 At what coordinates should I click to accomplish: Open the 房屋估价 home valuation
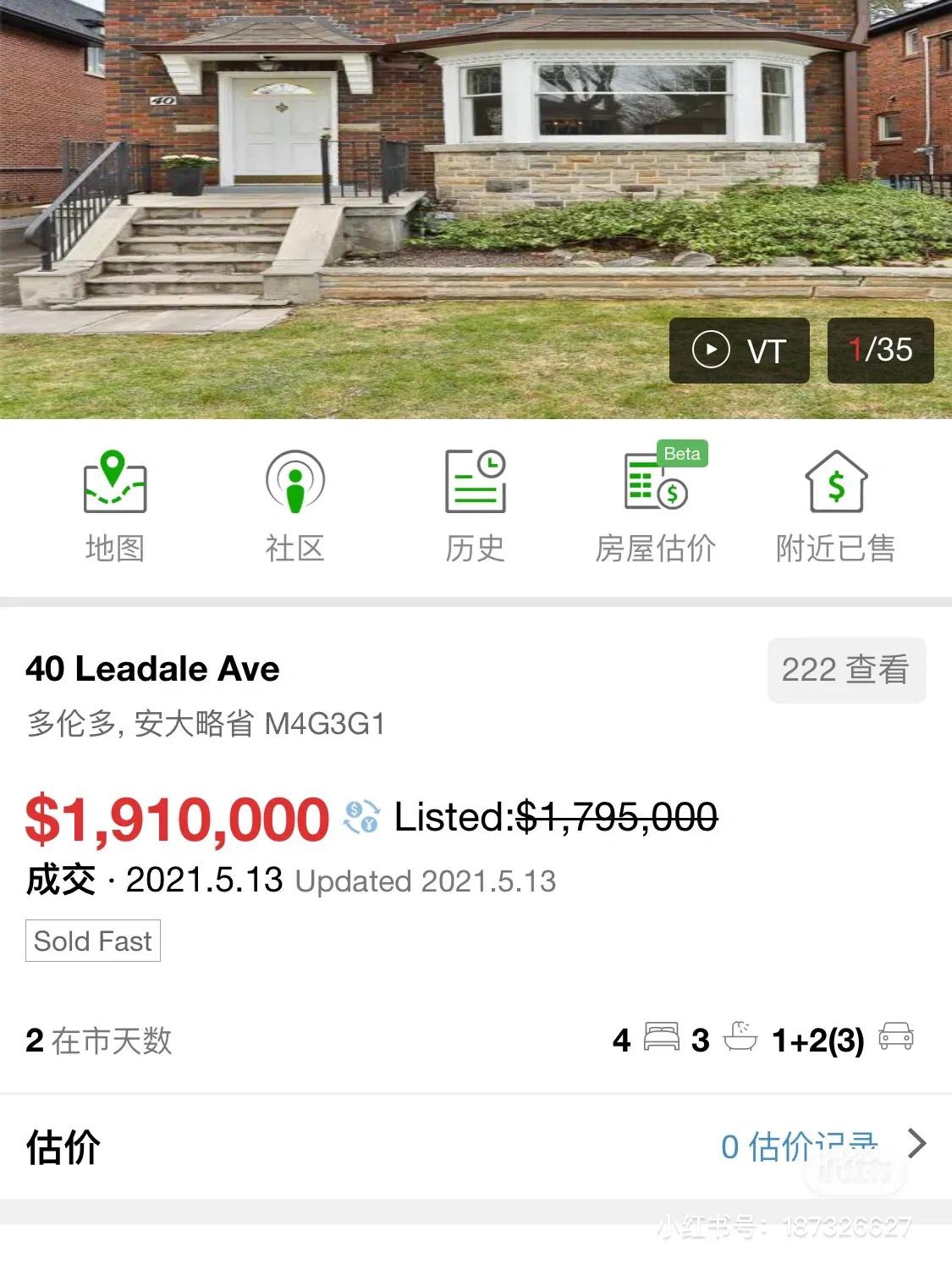[x=655, y=505]
